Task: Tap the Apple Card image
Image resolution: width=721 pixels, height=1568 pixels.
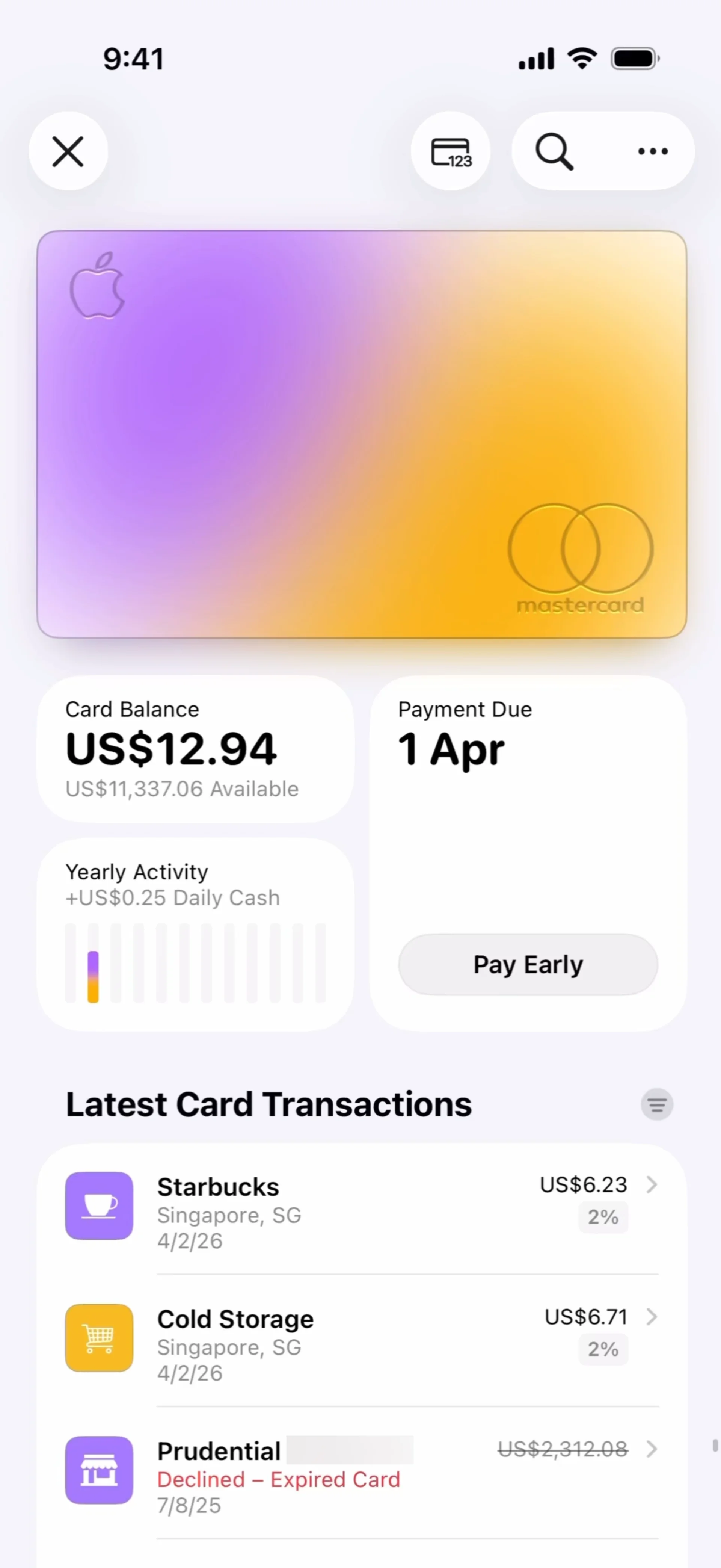Action: tap(361, 434)
